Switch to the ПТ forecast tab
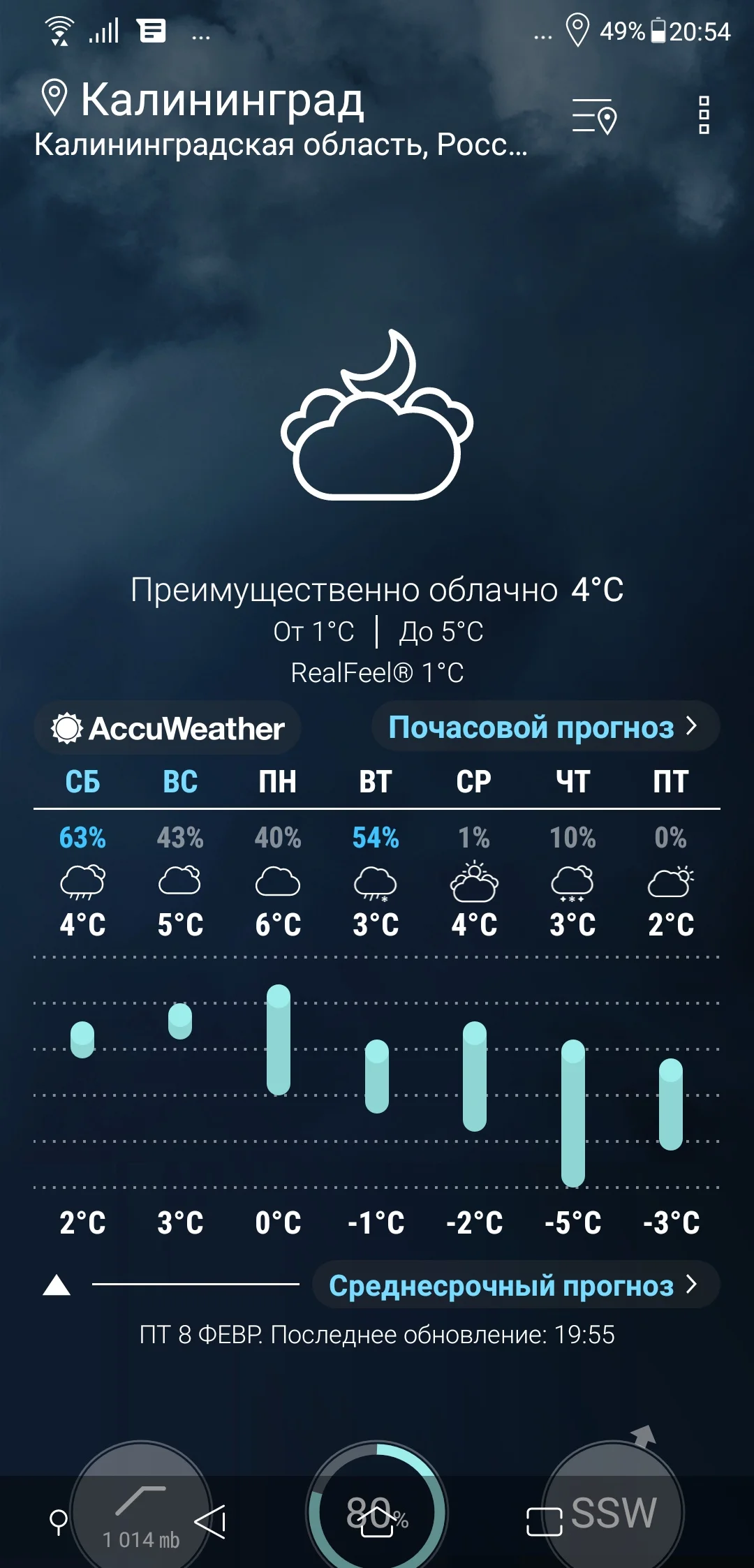This screenshot has width=754, height=1568. (x=670, y=782)
